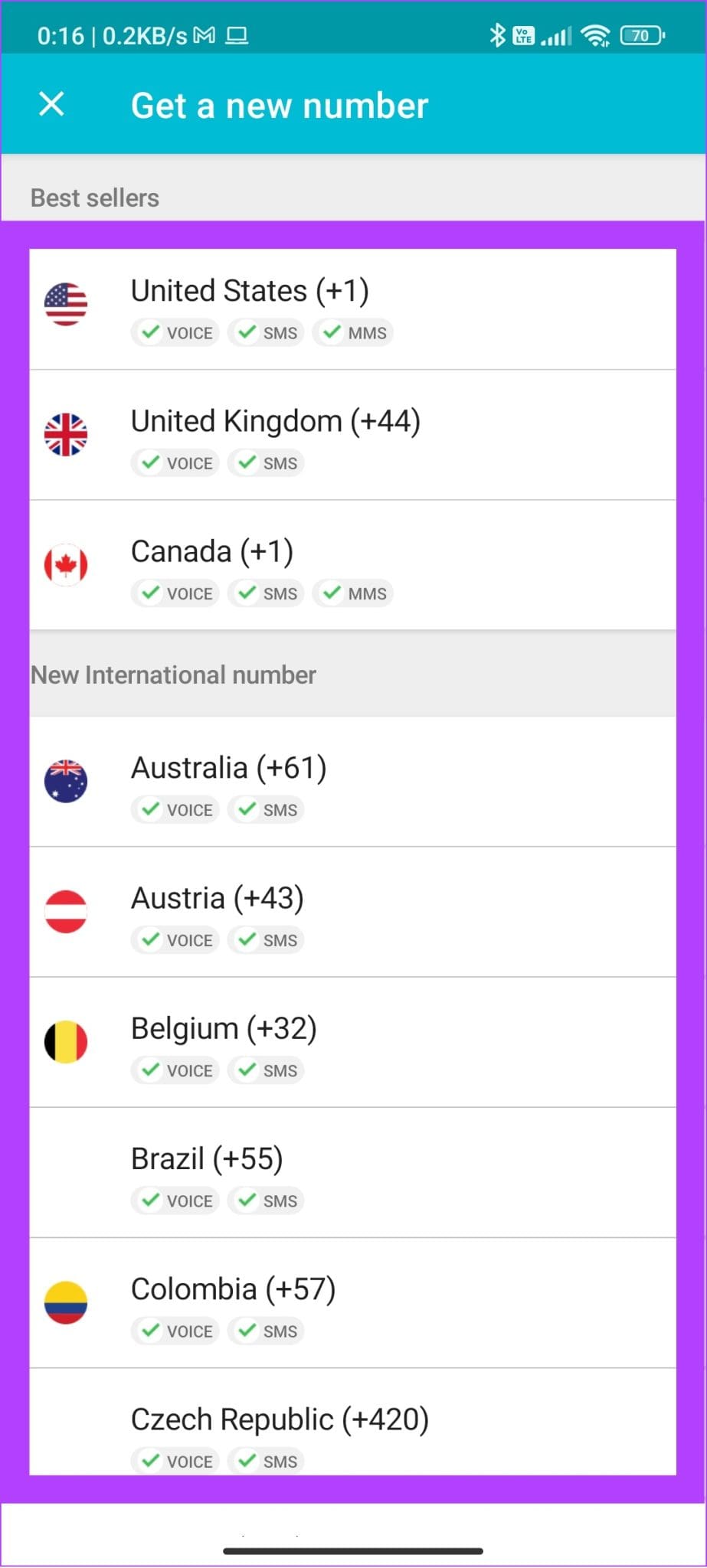Tap the United Kingdom flag icon
The height and width of the screenshot is (1568, 707).
click(x=67, y=434)
